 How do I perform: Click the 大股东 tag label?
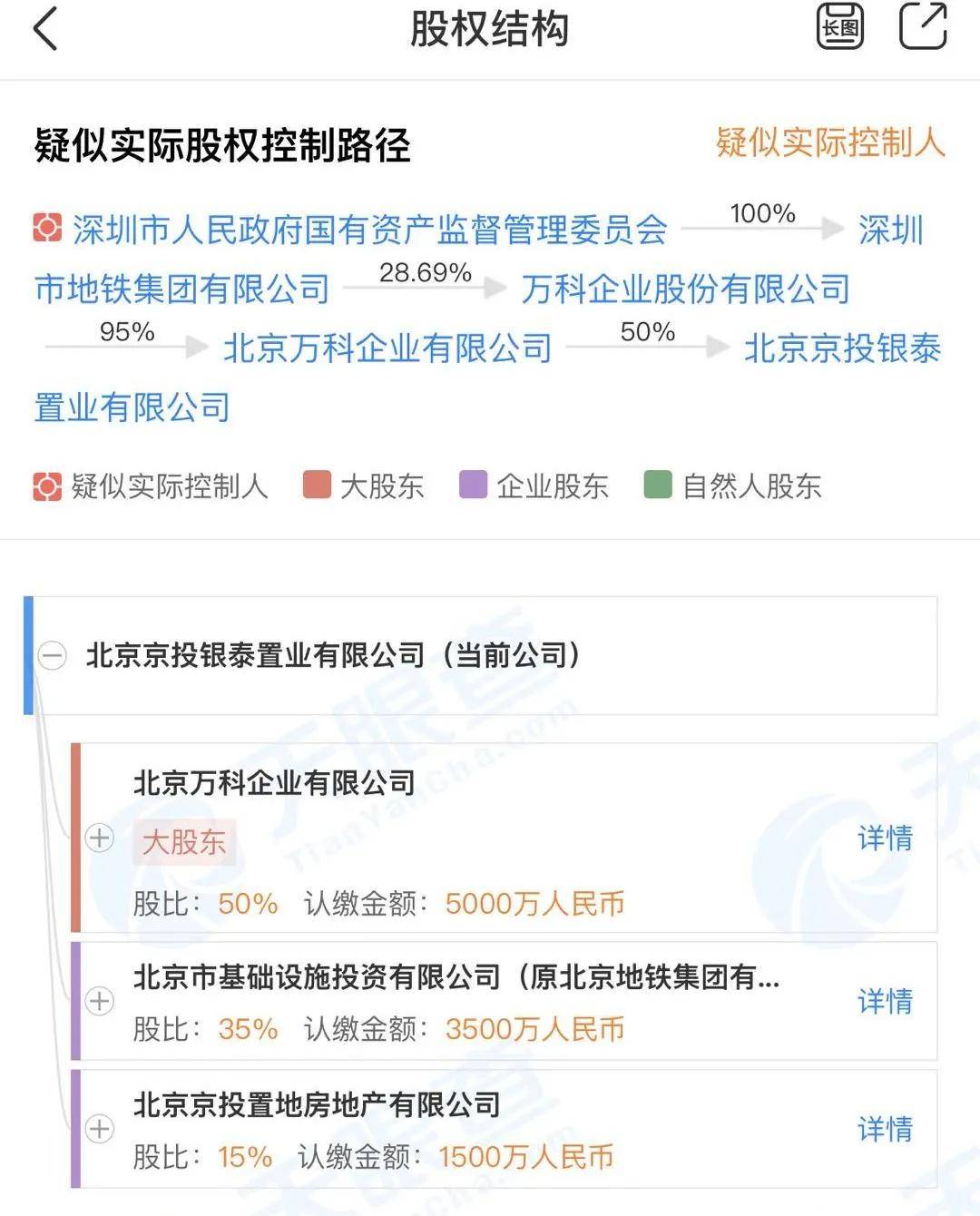pos(183,842)
